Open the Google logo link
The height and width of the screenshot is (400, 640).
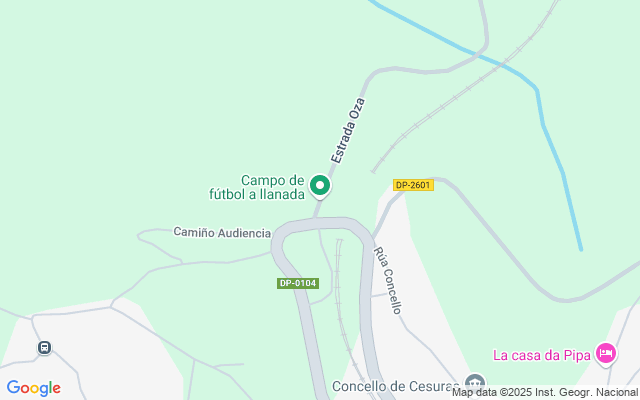[33, 388]
